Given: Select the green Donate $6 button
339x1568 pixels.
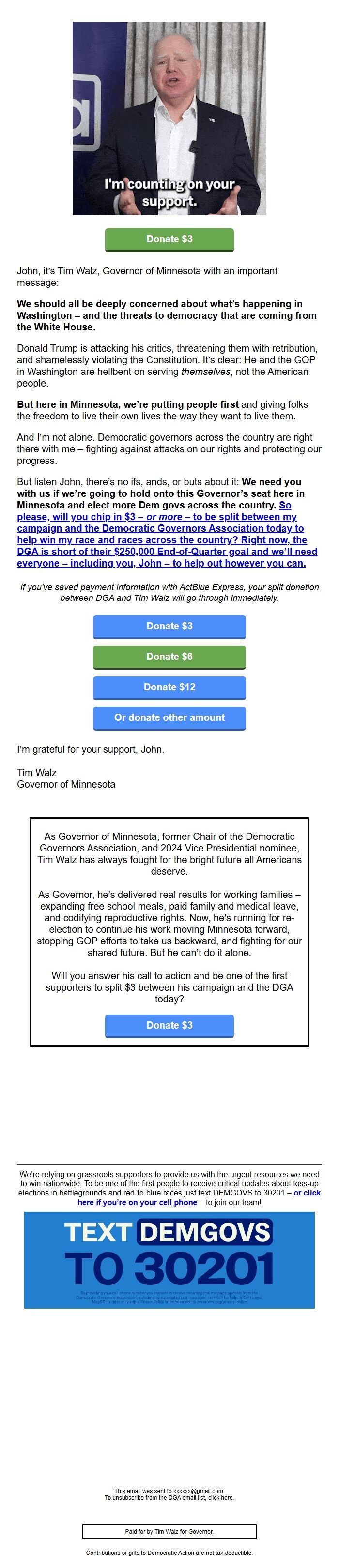Looking at the screenshot, I should click(x=169, y=656).
